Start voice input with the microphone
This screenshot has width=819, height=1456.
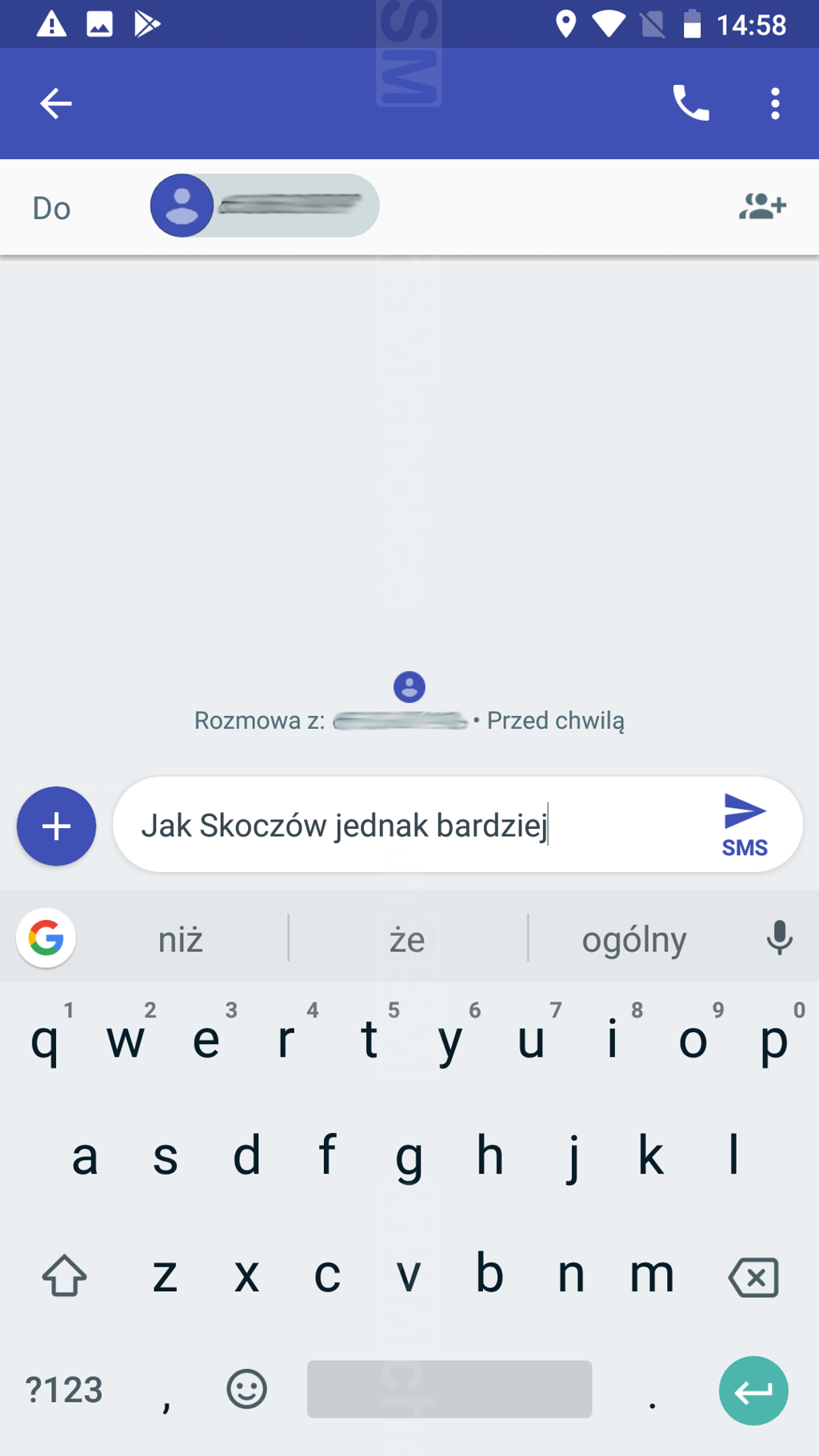[779, 938]
